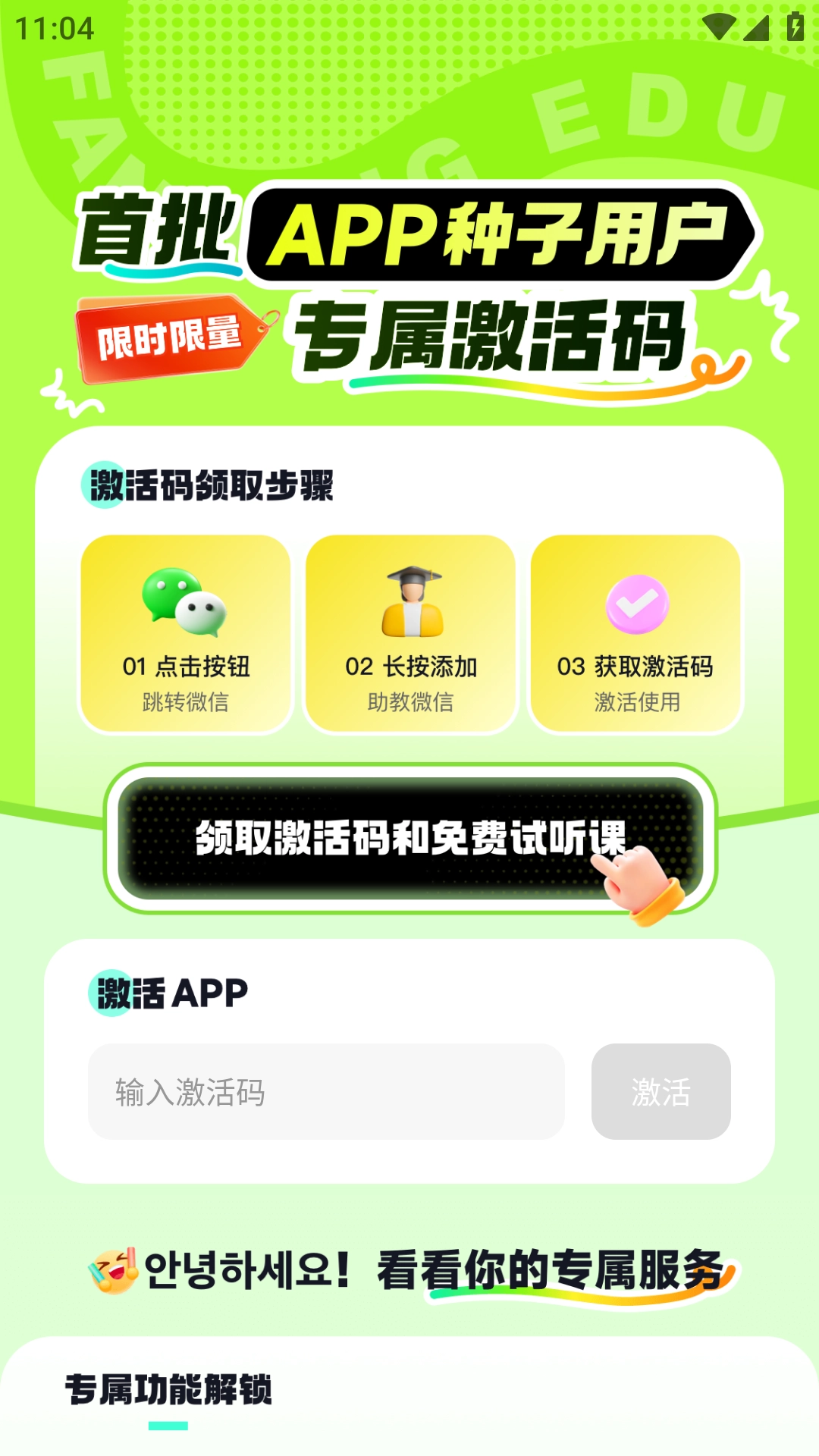Tap the gray 激活 button
The image size is (819, 1456).
point(661,1092)
